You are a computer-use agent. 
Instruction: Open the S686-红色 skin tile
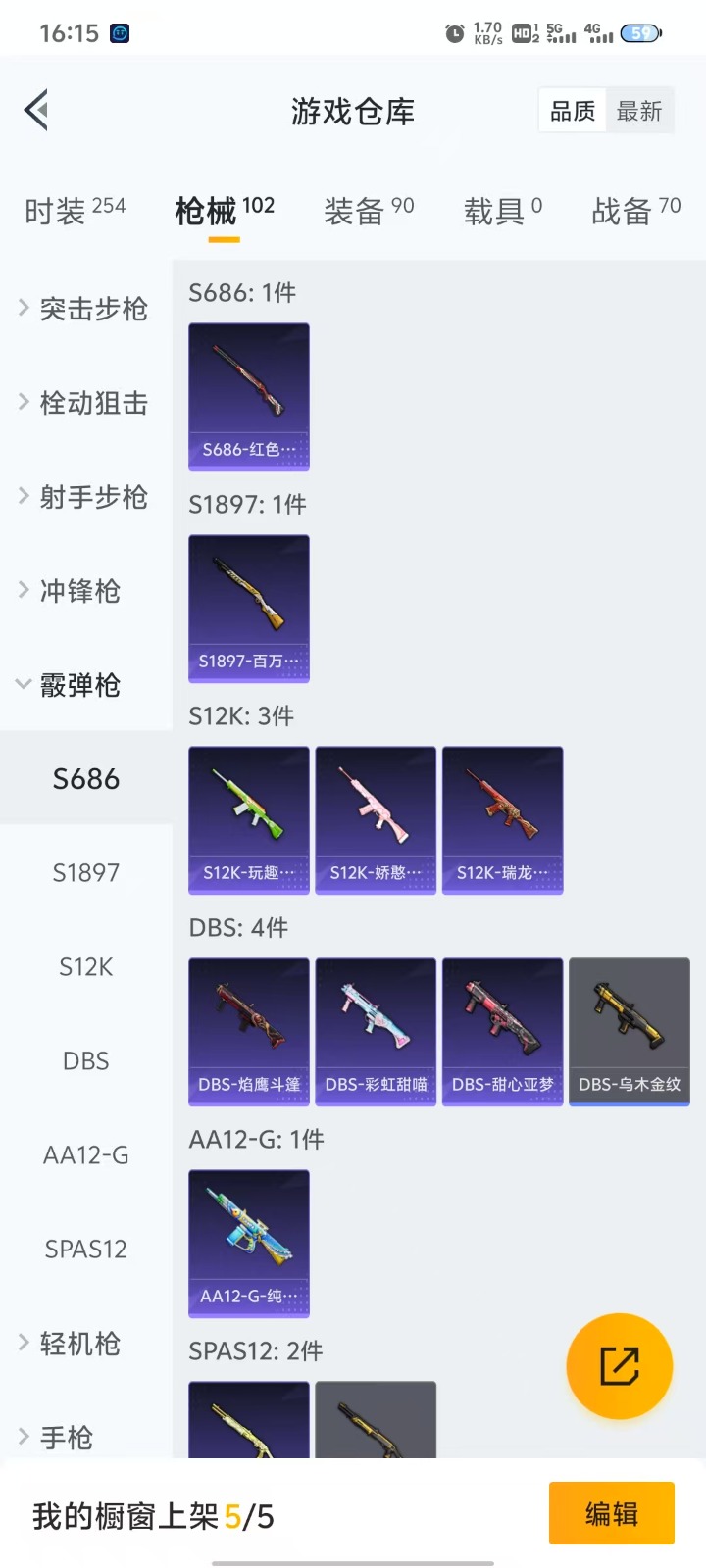click(249, 396)
